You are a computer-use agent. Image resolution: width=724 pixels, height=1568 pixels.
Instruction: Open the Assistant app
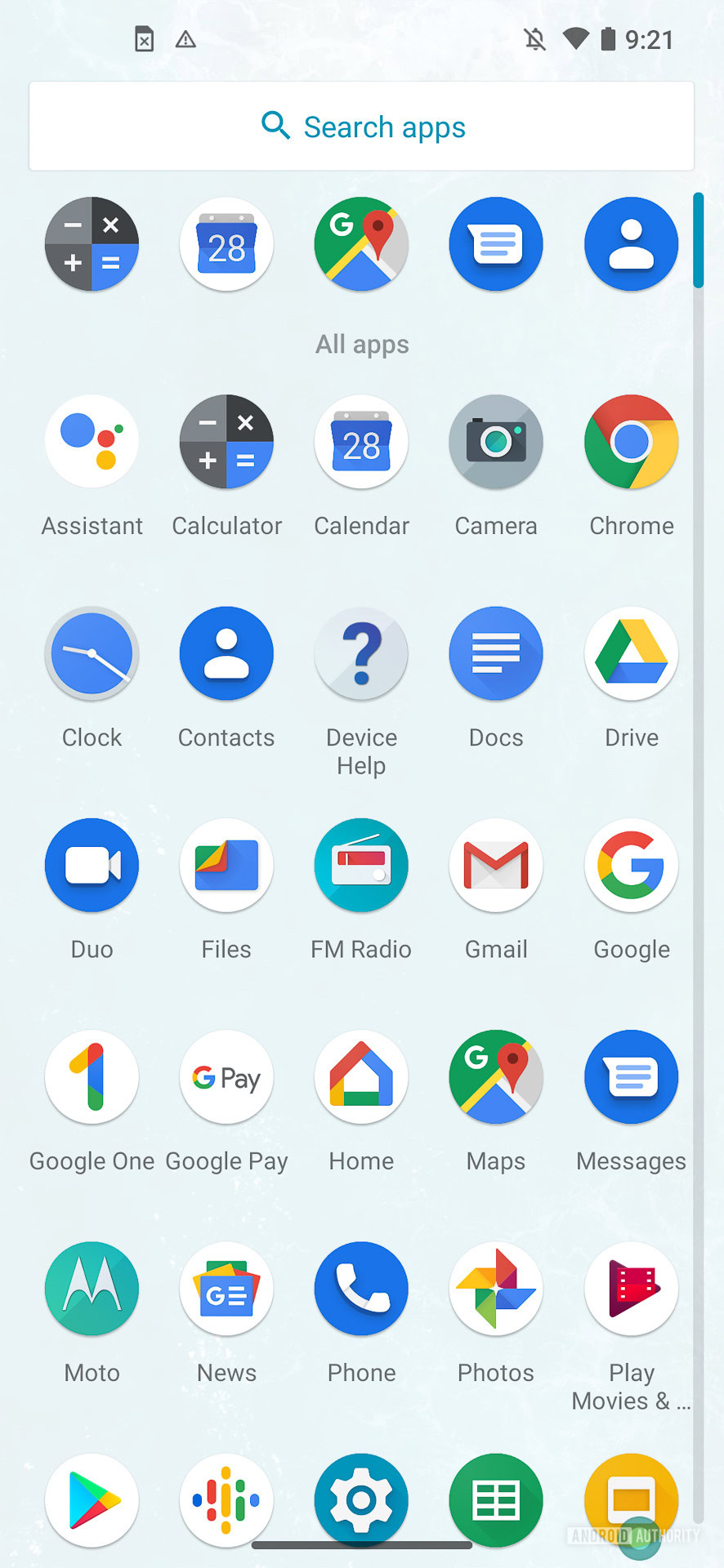click(92, 442)
